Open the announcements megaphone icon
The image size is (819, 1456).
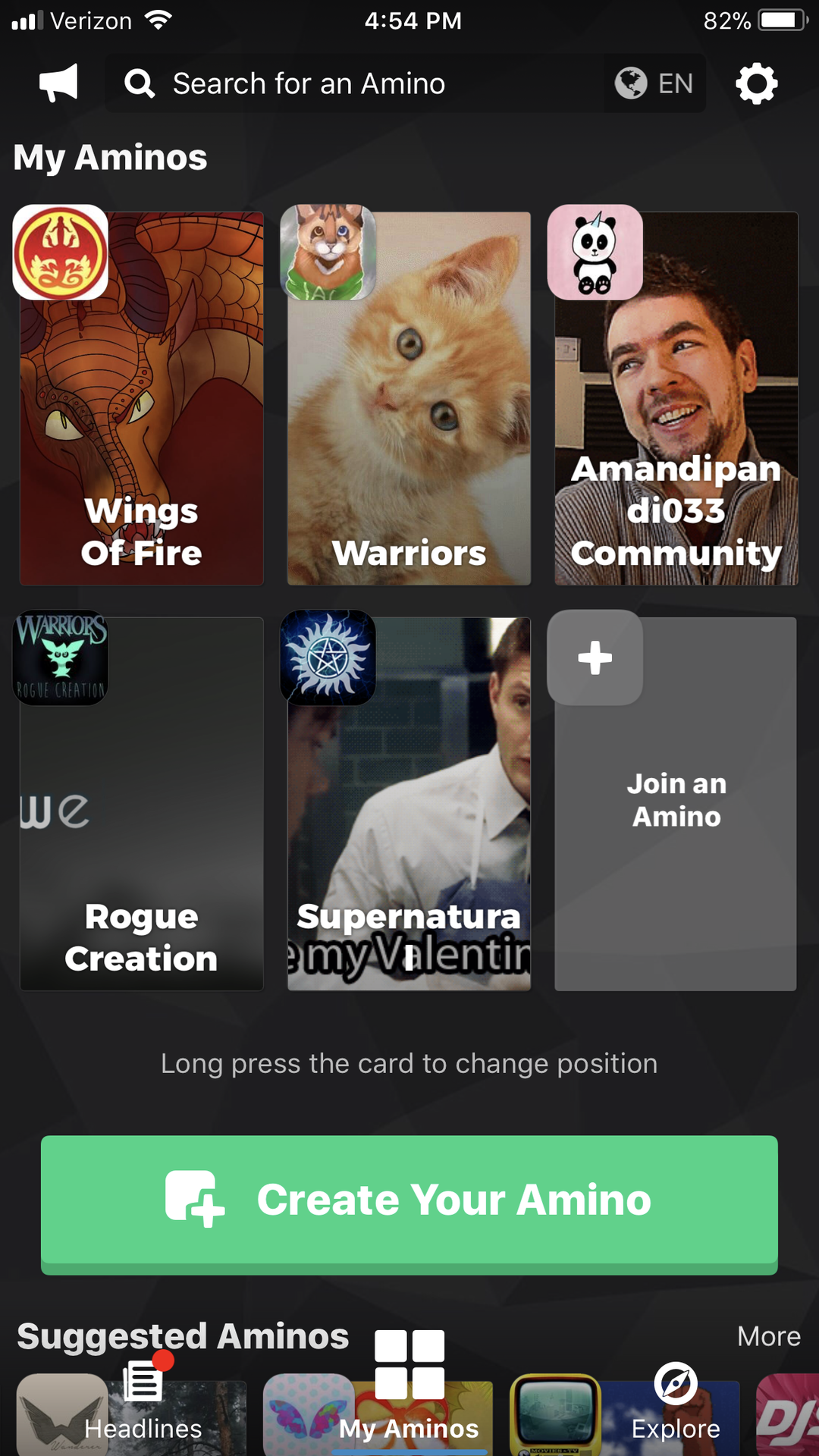tap(59, 83)
